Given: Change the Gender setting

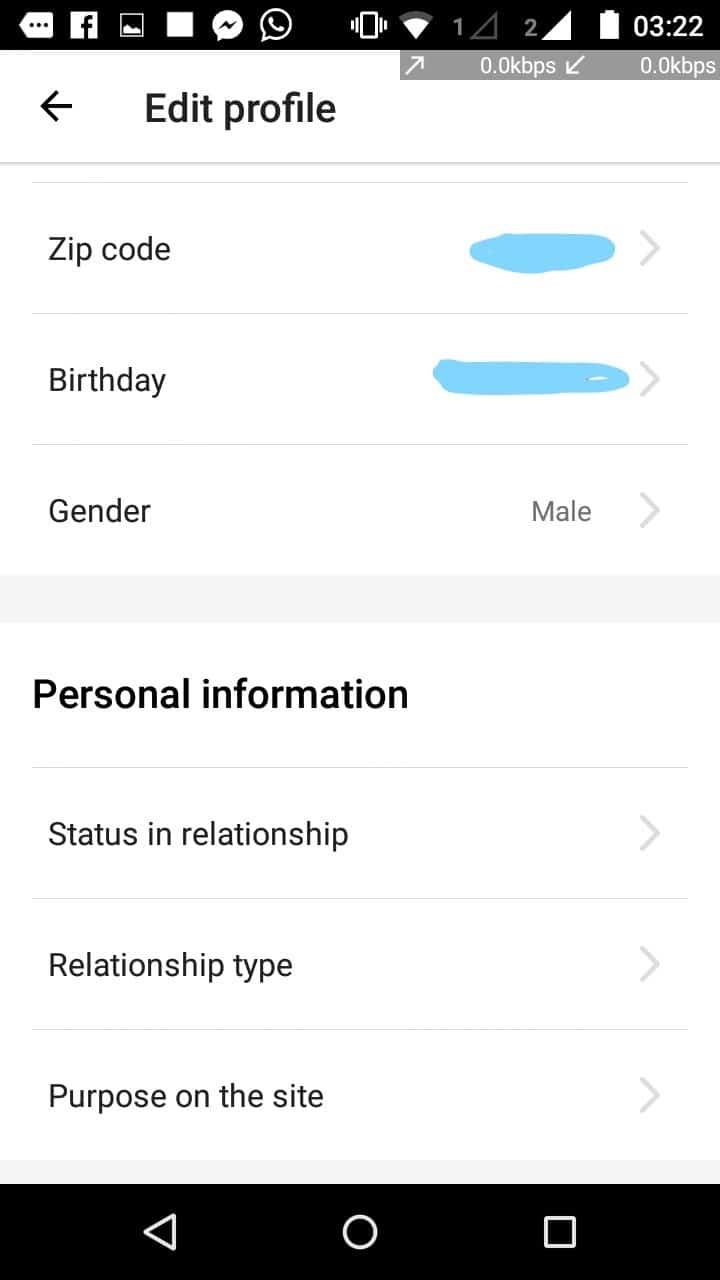Looking at the screenshot, I should [359, 511].
